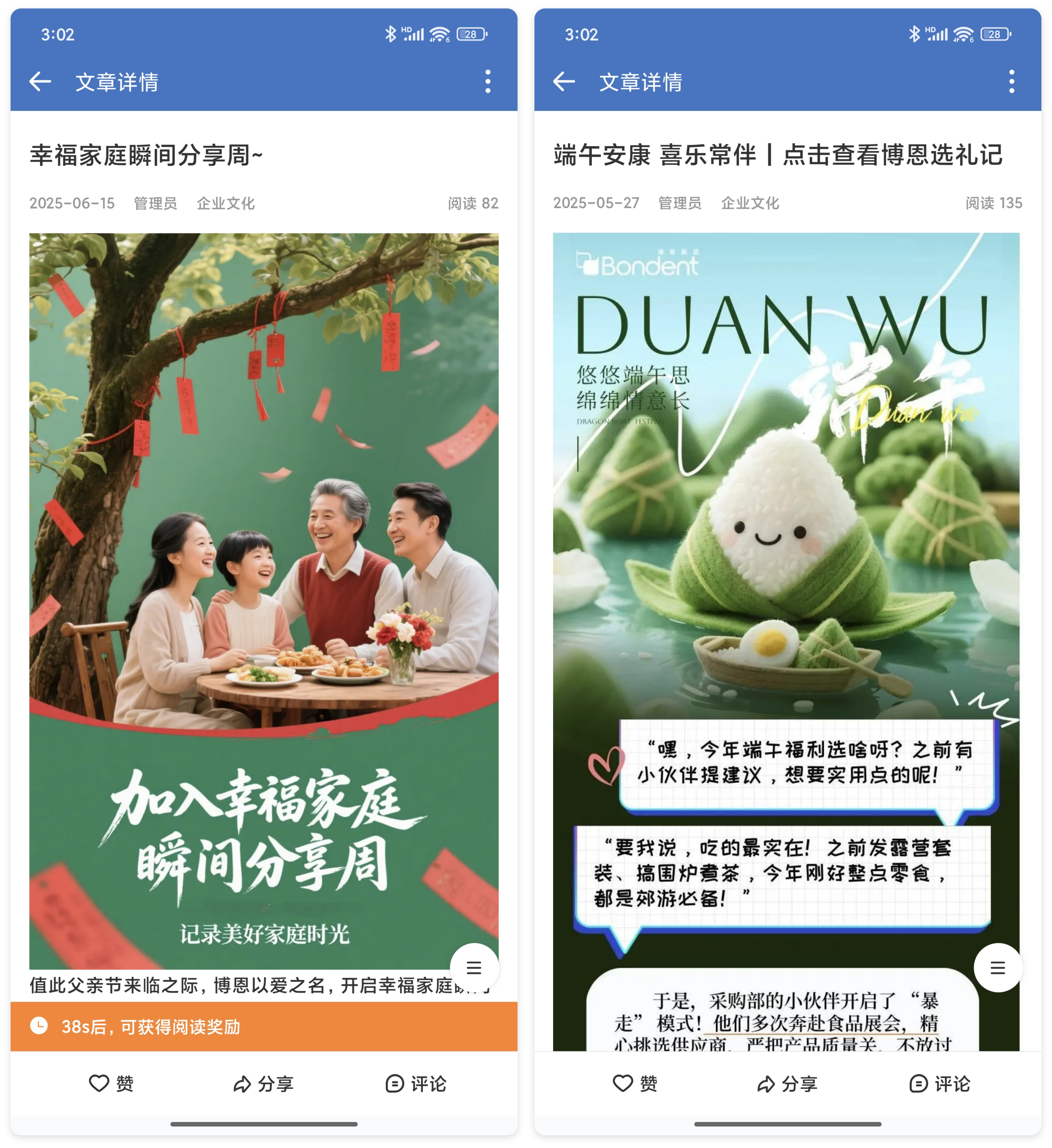Tap floating menu button on 端午安康 article
This screenshot has width=1052, height=1148.
coord(998,967)
